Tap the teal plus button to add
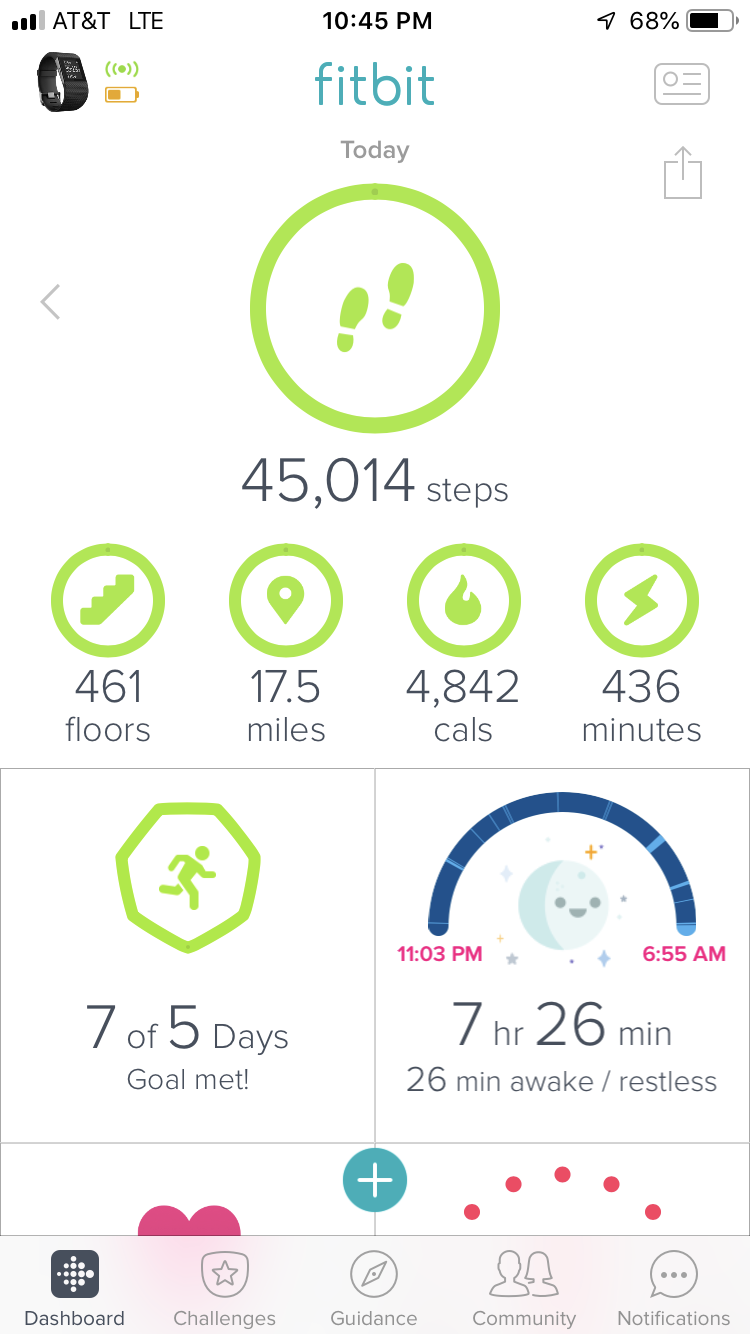 click(375, 1180)
